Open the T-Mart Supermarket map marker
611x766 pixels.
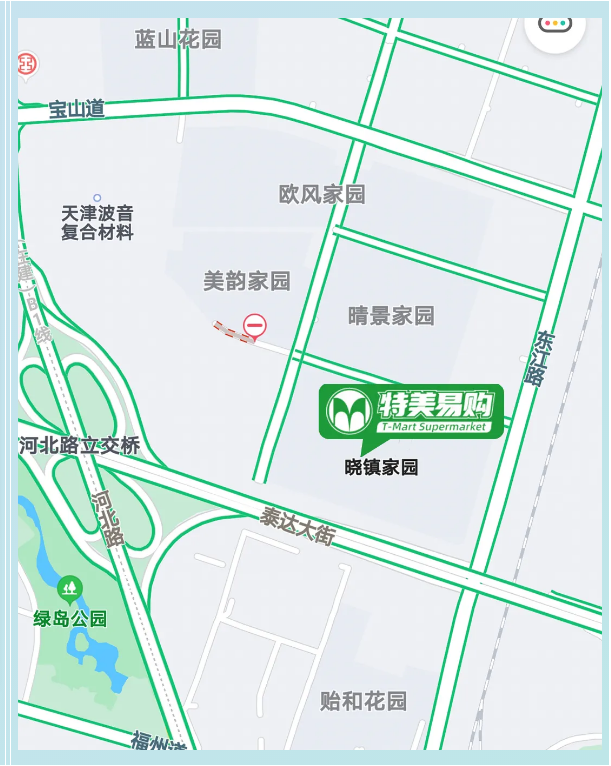click(x=411, y=411)
